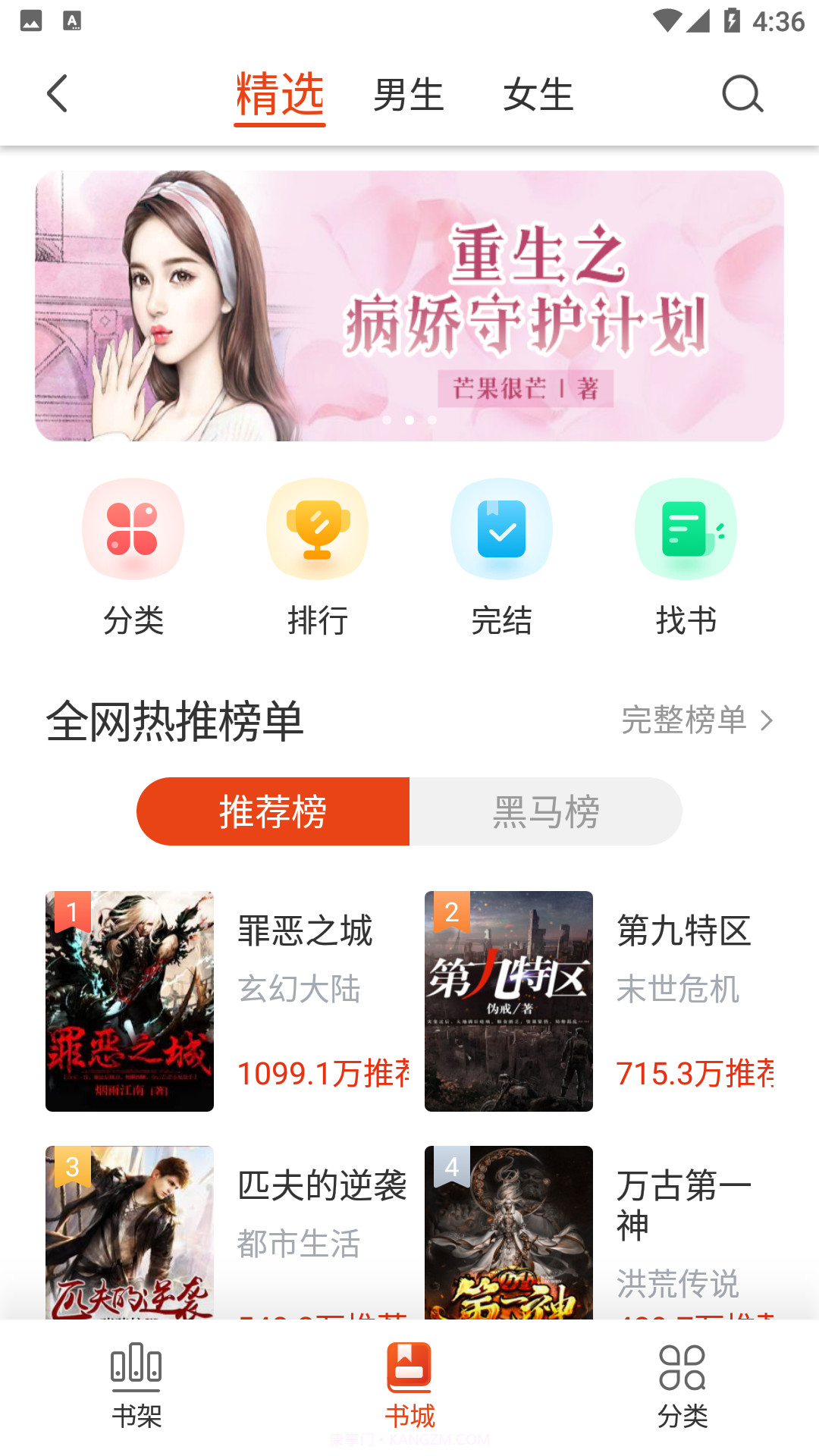Open the search magnifier icon
This screenshot has width=819, height=1456.
[x=742, y=94]
